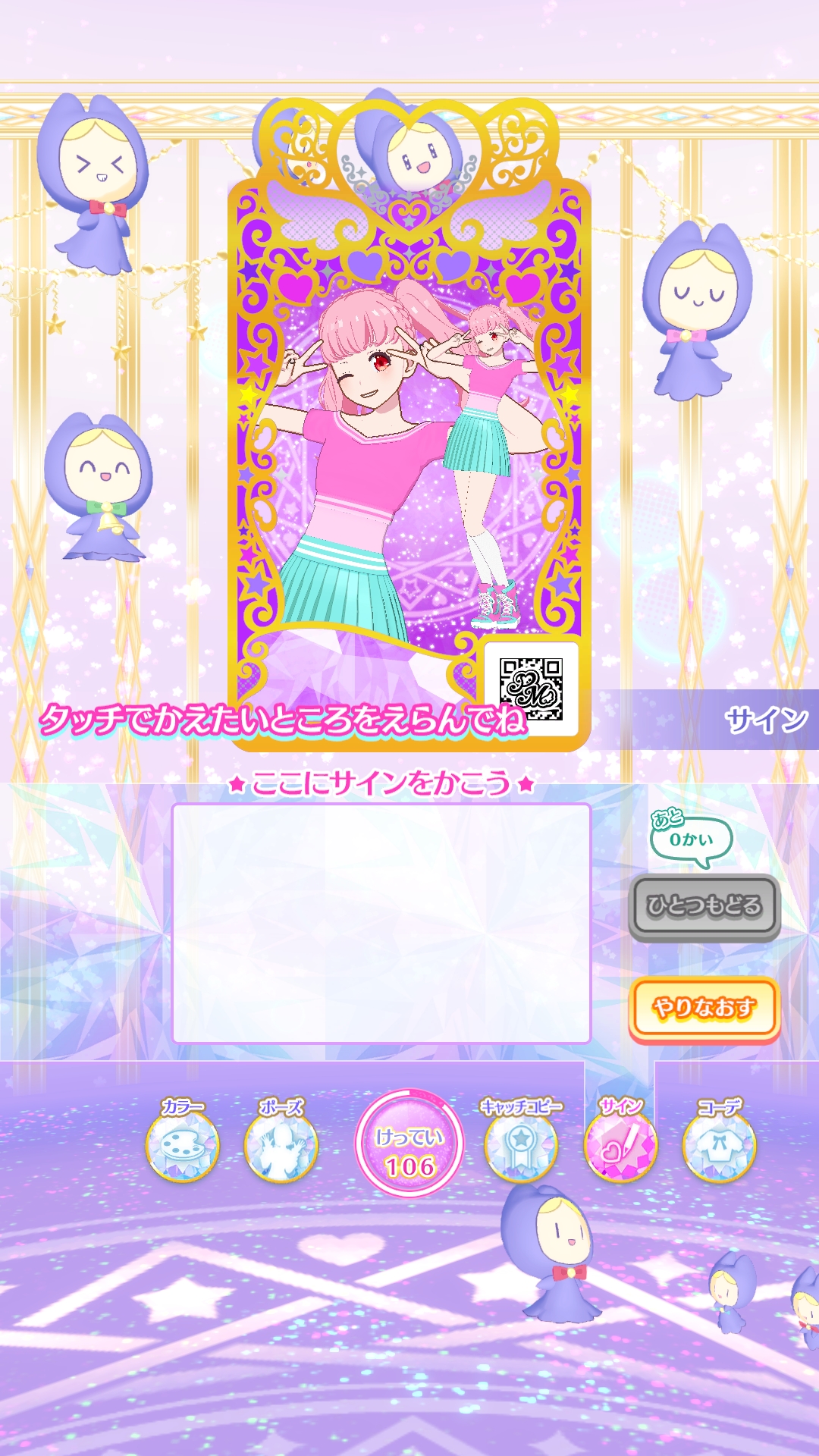Redo the signature with やりなおす
The width and height of the screenshot is (819, 1456).
point(704,1008)
